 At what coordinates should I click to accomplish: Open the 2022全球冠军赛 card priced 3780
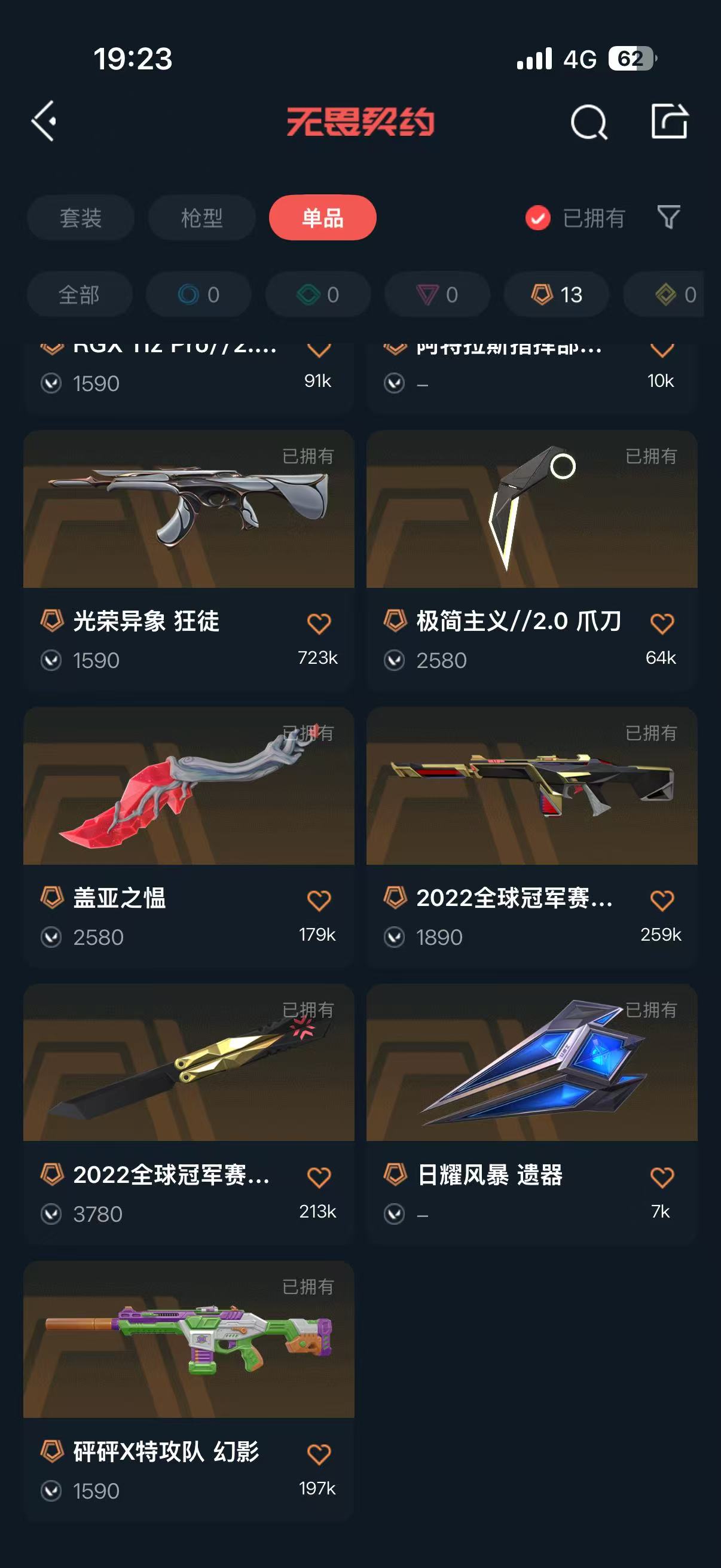click(188, 1114)
